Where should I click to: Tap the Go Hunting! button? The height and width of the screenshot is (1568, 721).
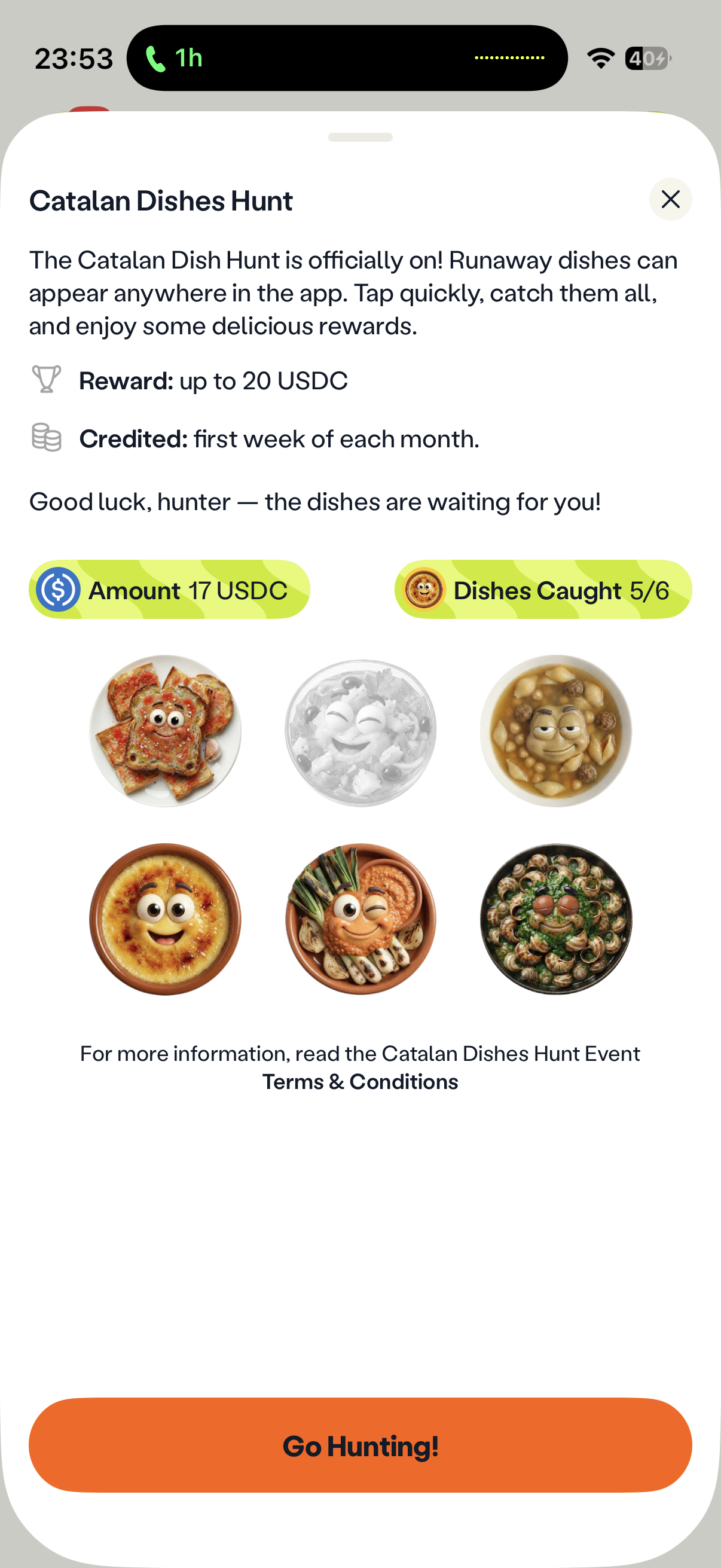(360, 1445)
